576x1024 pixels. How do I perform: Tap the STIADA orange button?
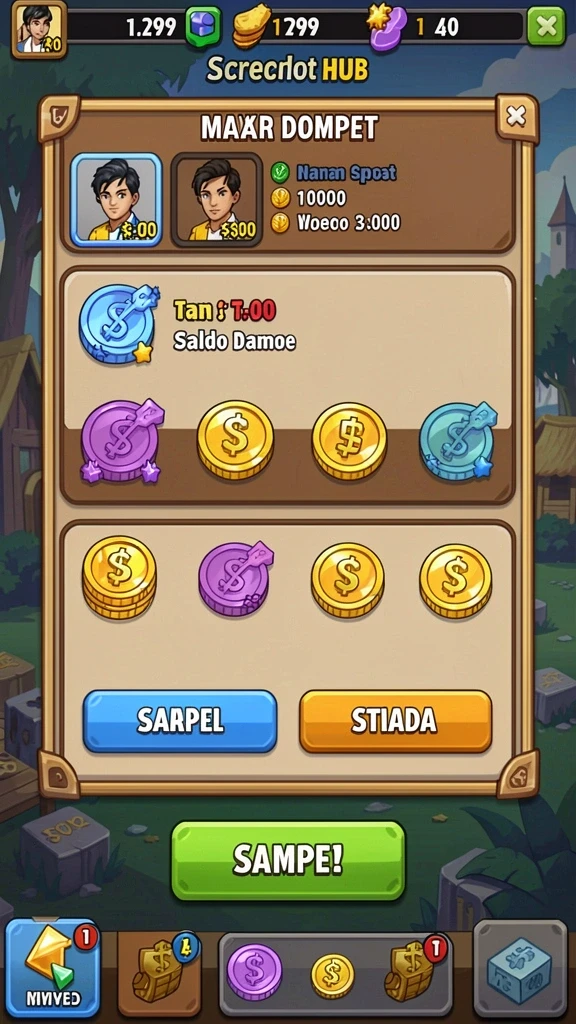tap(395, 721)
